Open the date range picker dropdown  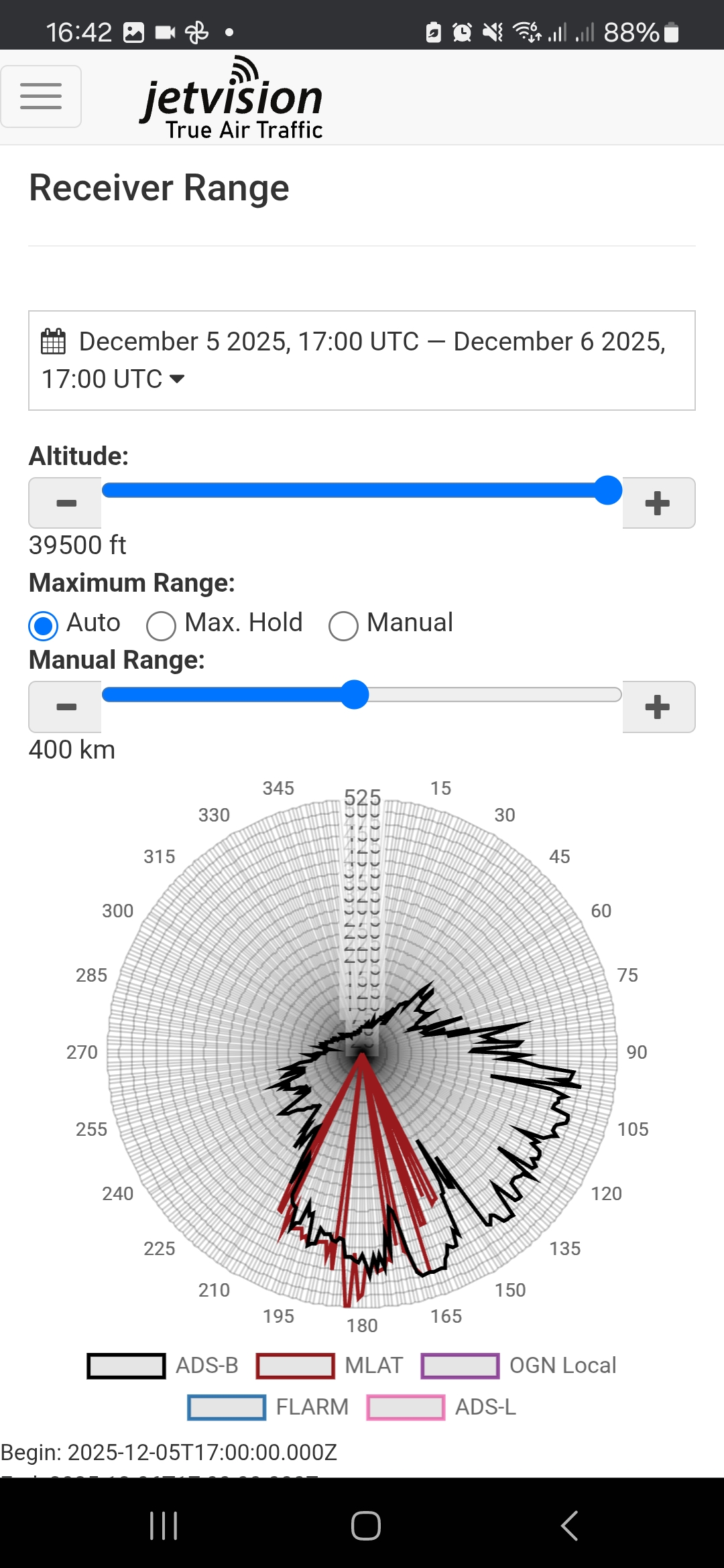click(361, 361)
